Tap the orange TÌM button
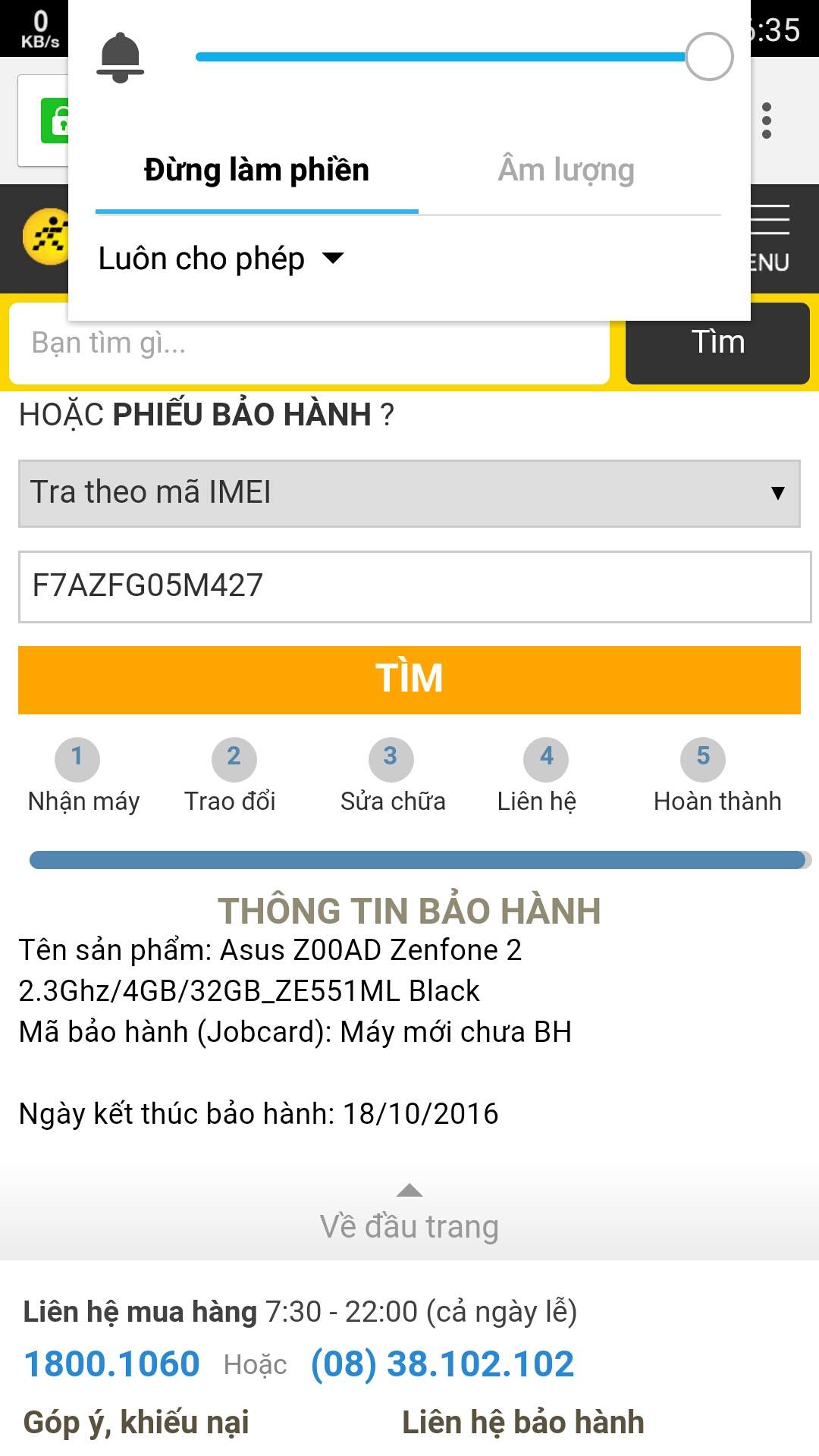This screenshot has height=1456, width=819. [409, 679]
